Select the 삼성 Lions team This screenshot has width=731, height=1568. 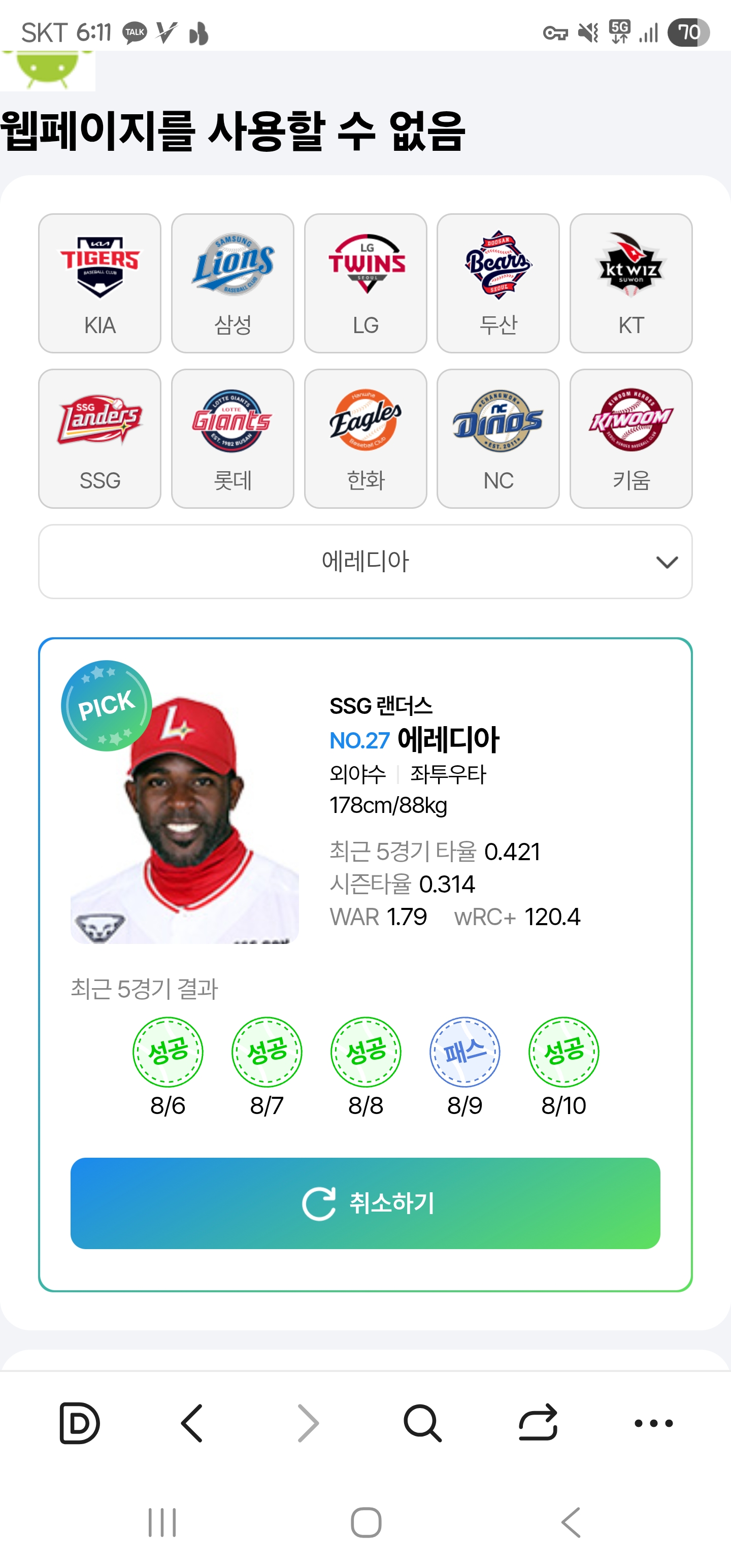pos(232,283)
